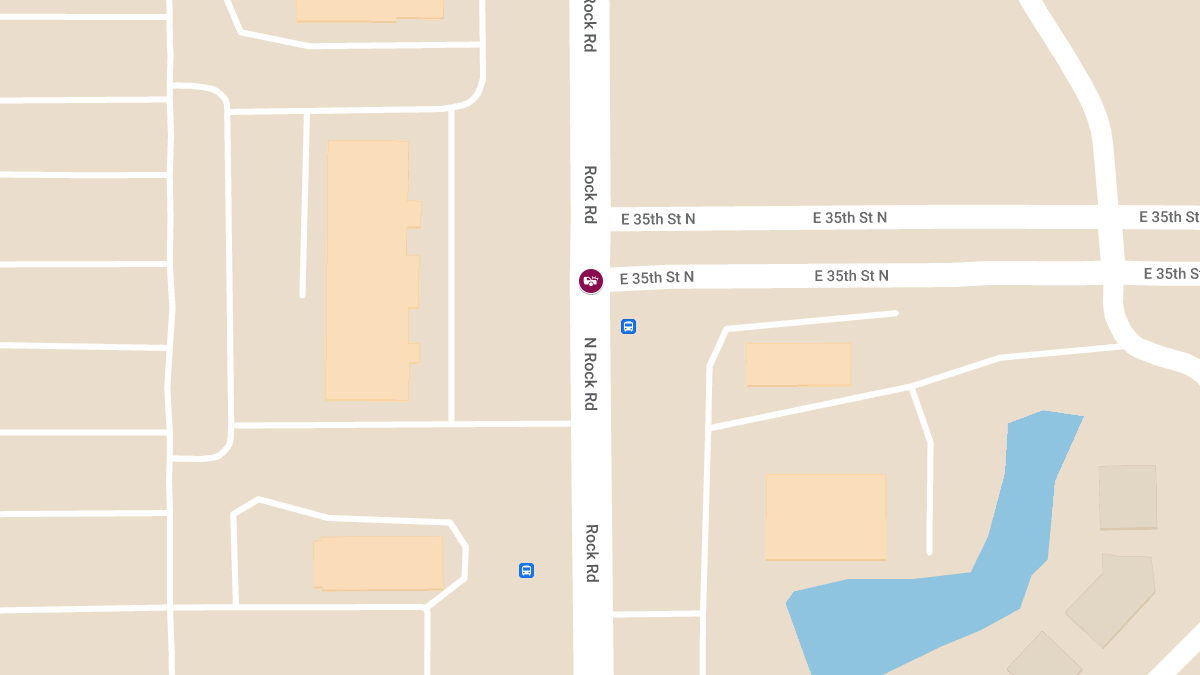Viewport: 1200px width, 675px height.
Task: Open the crash incident marker on Rock Rd
Action: tap(591, 281)
